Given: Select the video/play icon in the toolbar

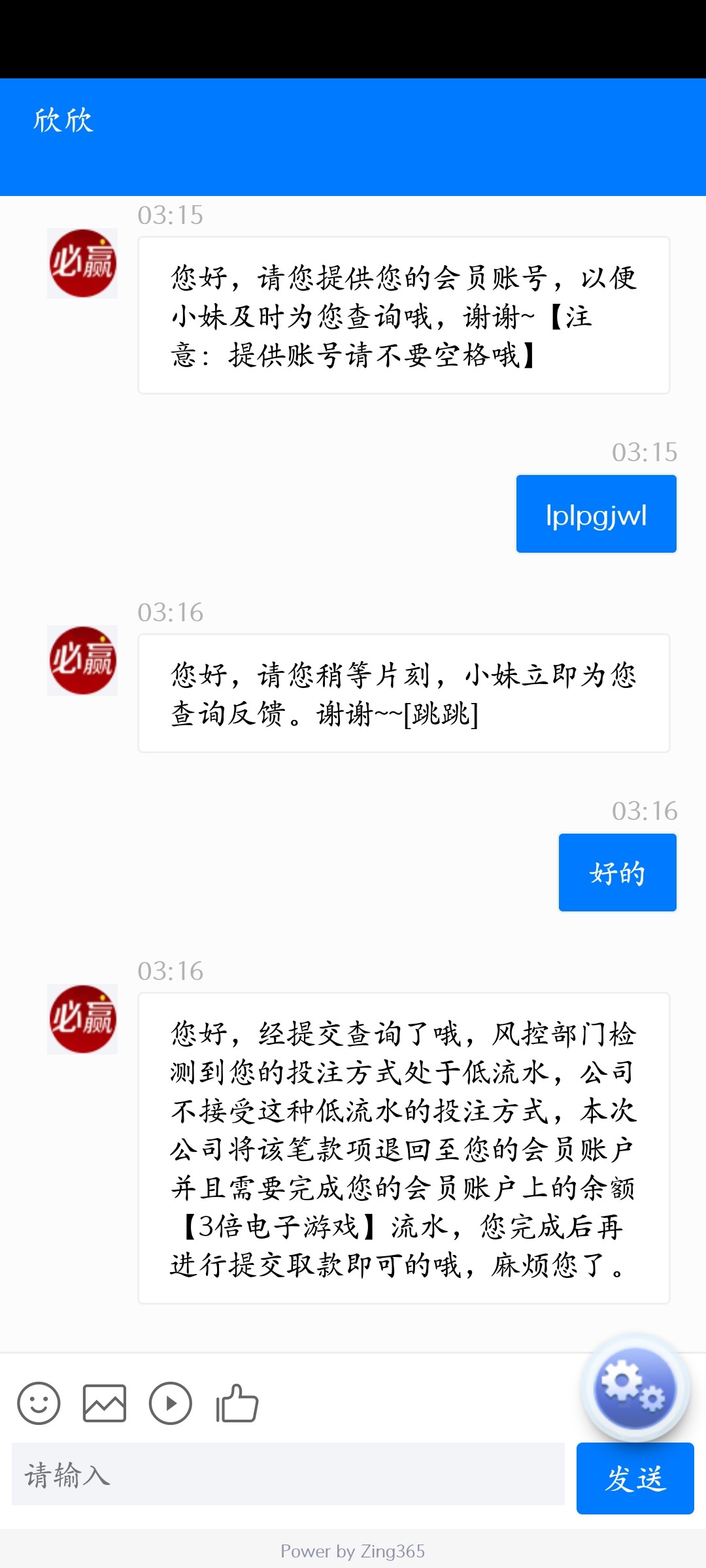Looking at the screenshot, I should [x=169, y=1402].
